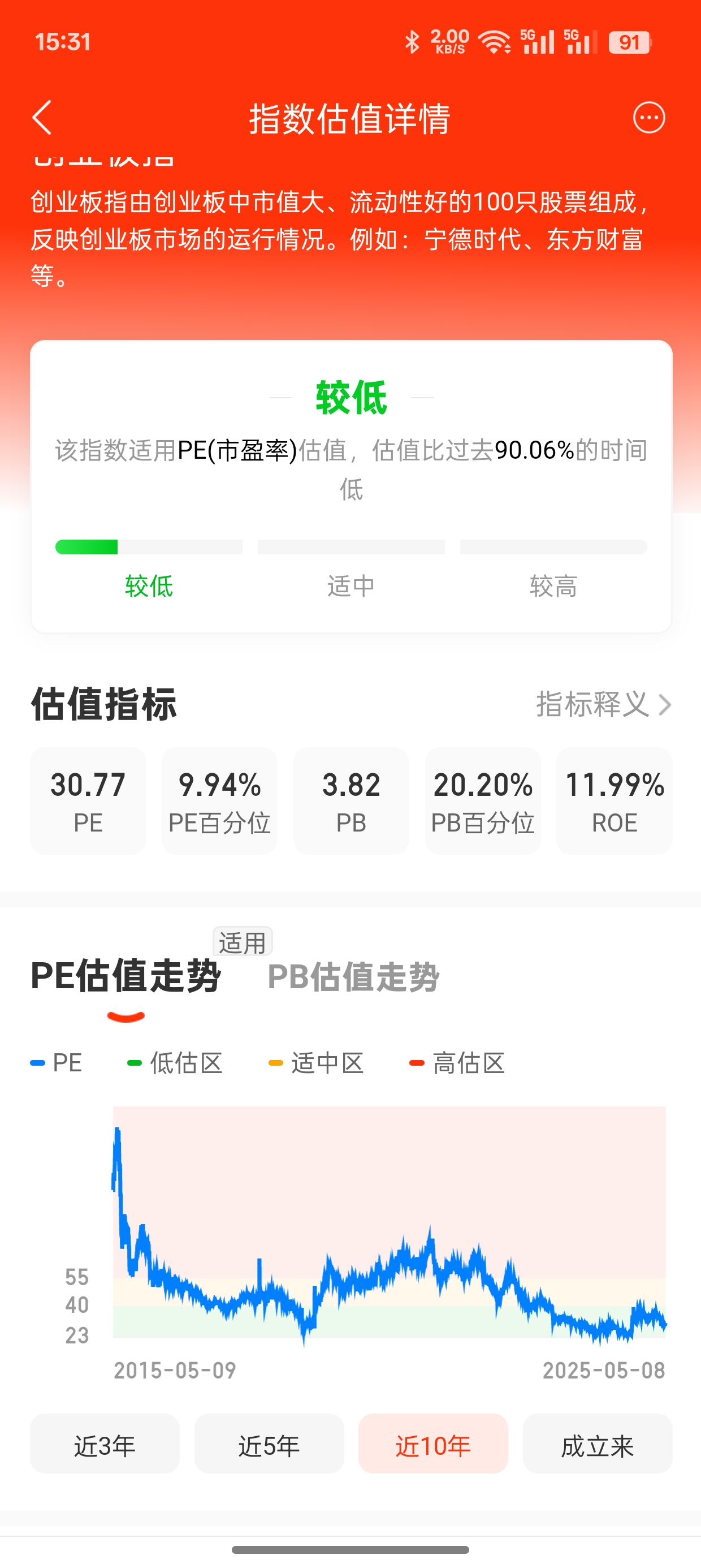The height and width of the screenshot is (1568, 701).
Task: Show 近5年 valuation range
Action: pyautogui.click(x=269, y=1446)
